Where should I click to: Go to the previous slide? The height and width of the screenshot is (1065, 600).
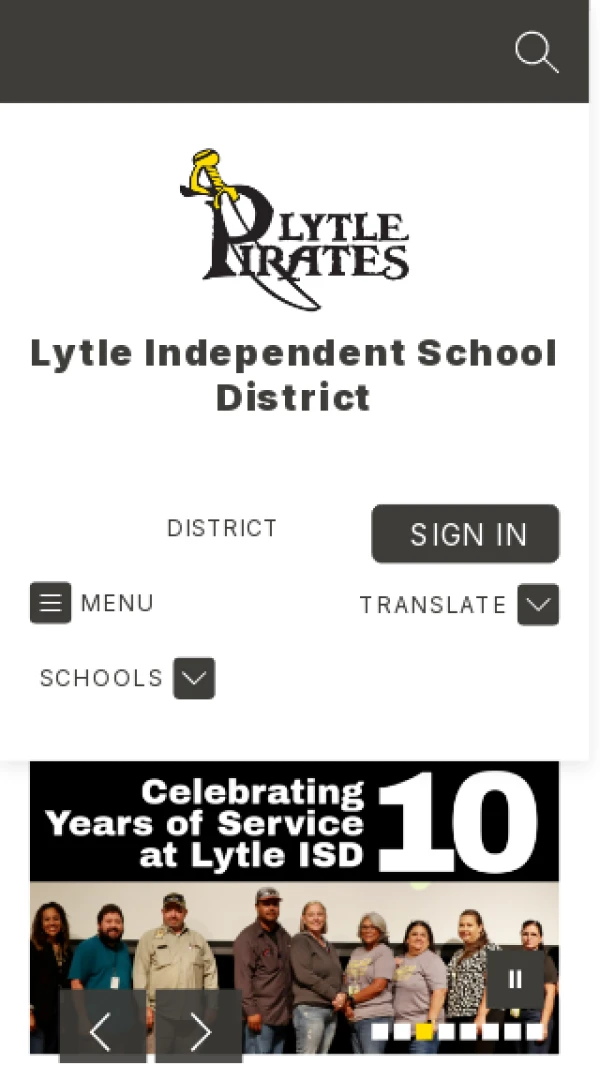pyautogui.click(x=102, y=1031)
